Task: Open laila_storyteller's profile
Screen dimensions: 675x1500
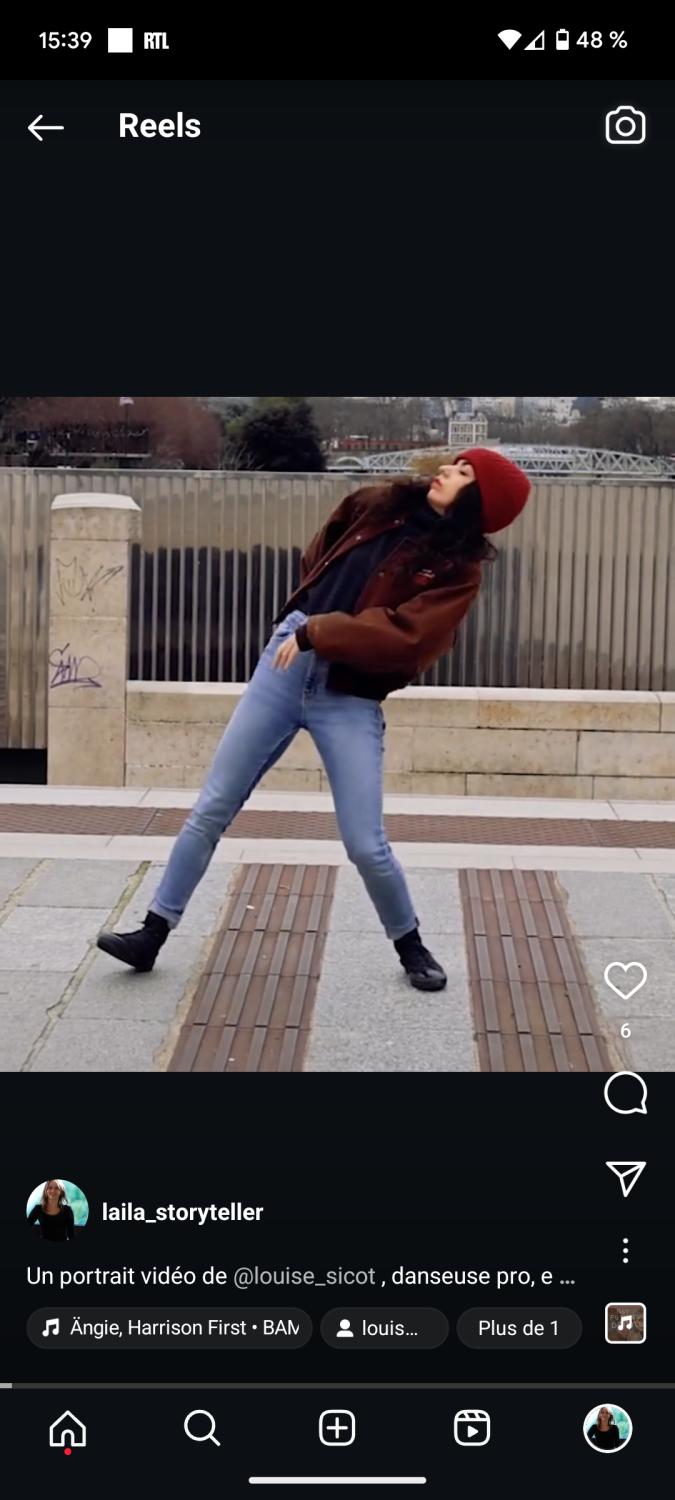Action: [182, 1212]
